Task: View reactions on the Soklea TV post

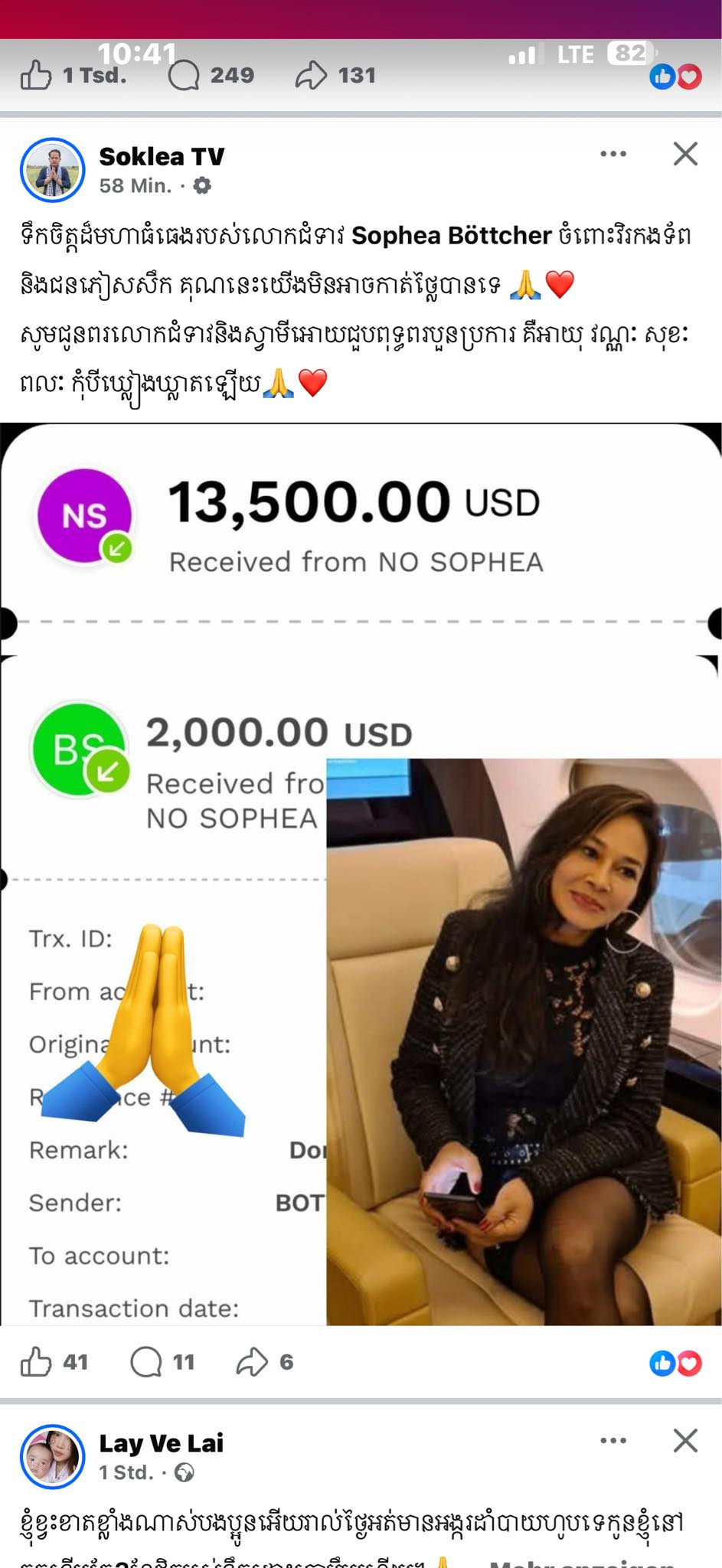Action: pyautogui.click(x=675, y=1364)
